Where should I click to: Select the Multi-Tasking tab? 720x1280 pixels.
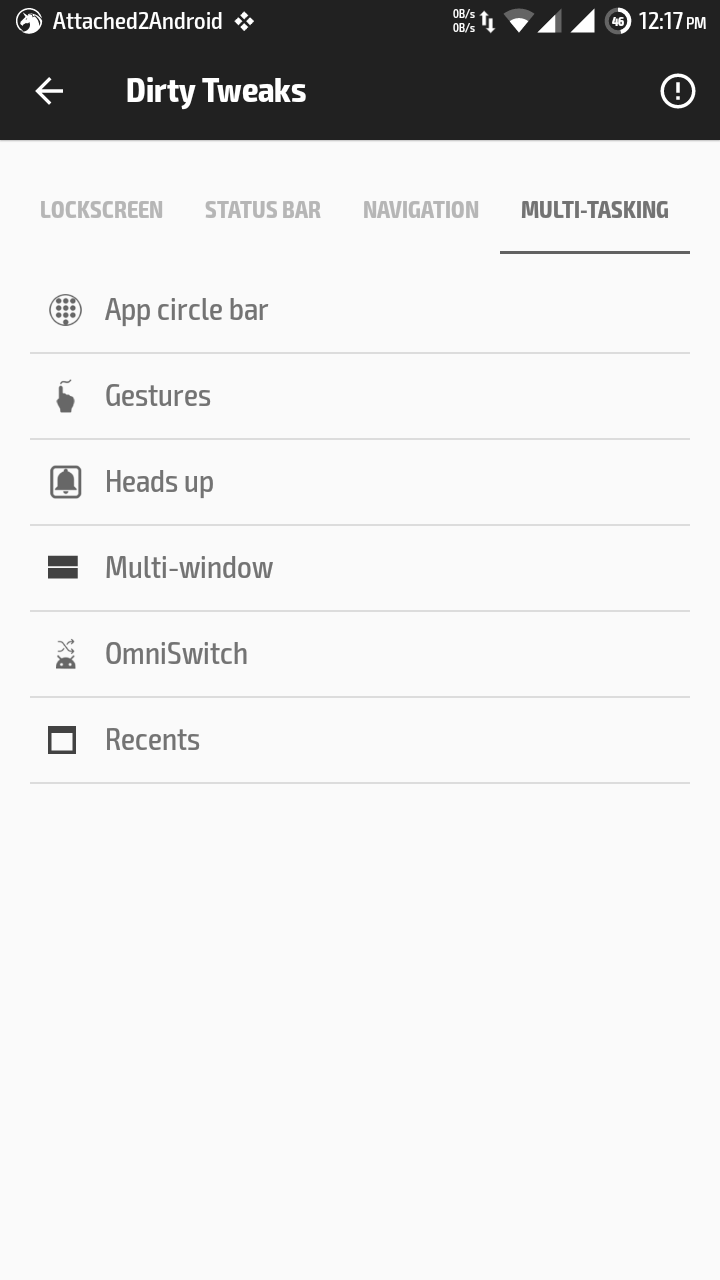pos(594,210)
